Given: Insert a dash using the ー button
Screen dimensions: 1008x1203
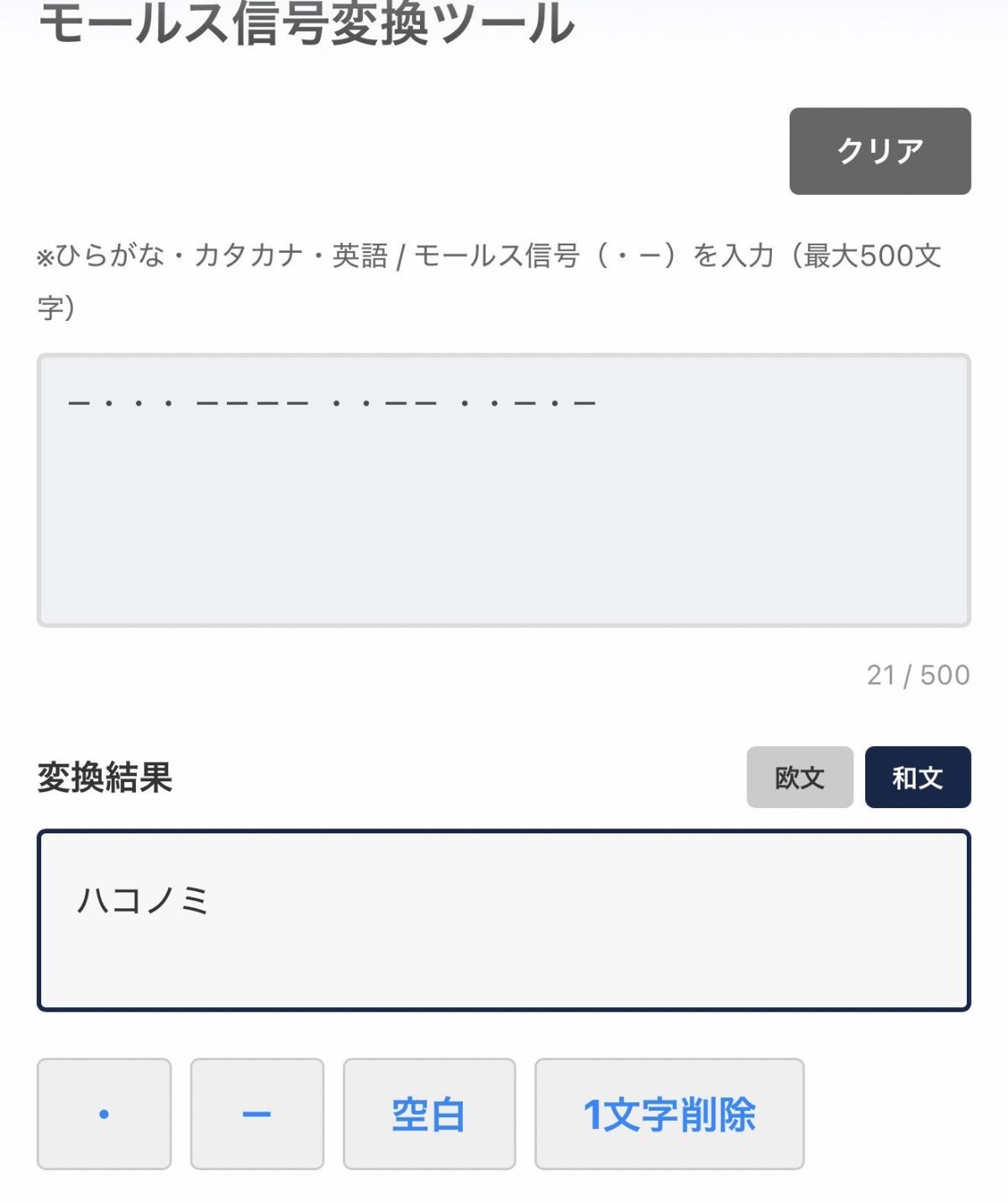Looking at the screenshot, I should [256, 1114].
